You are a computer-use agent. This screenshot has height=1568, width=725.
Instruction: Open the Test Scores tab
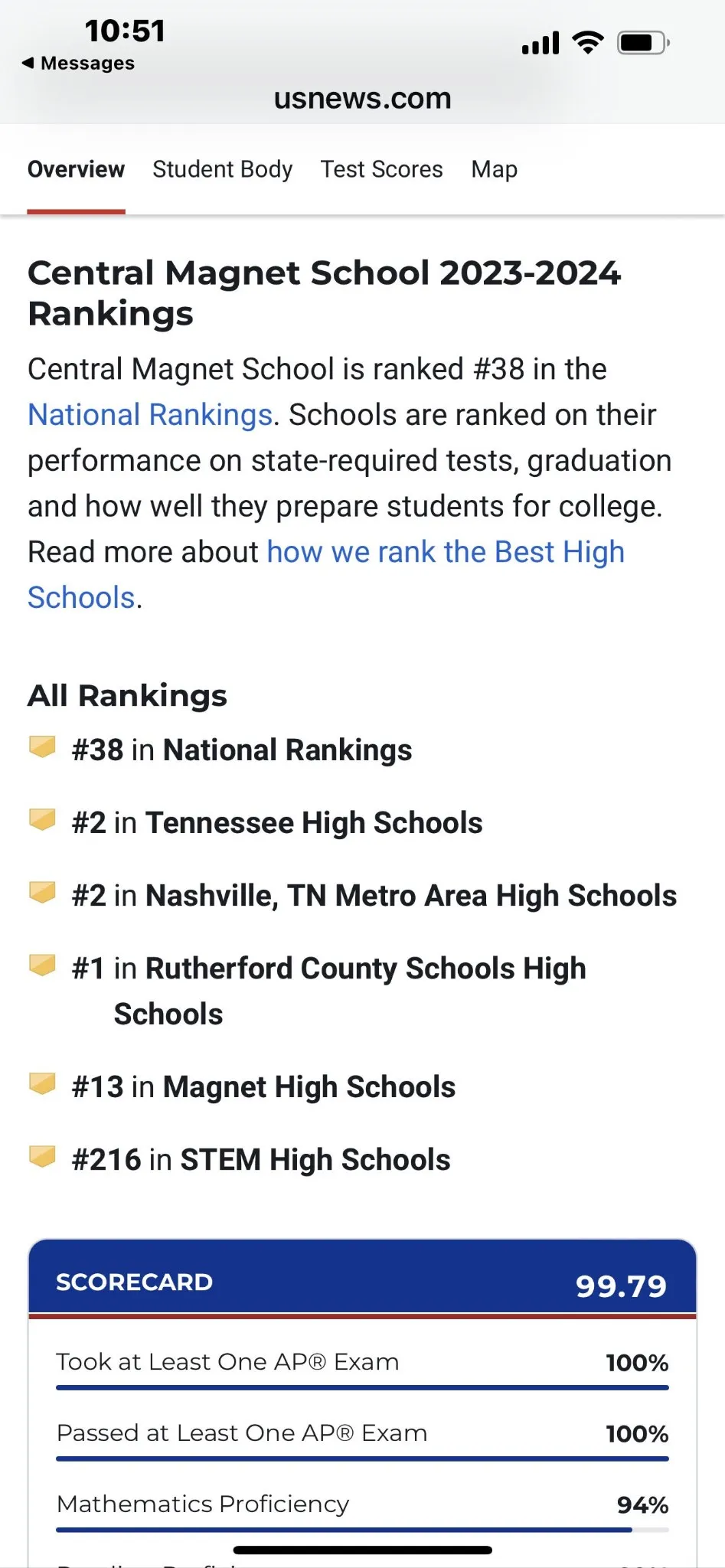point(381,169)
